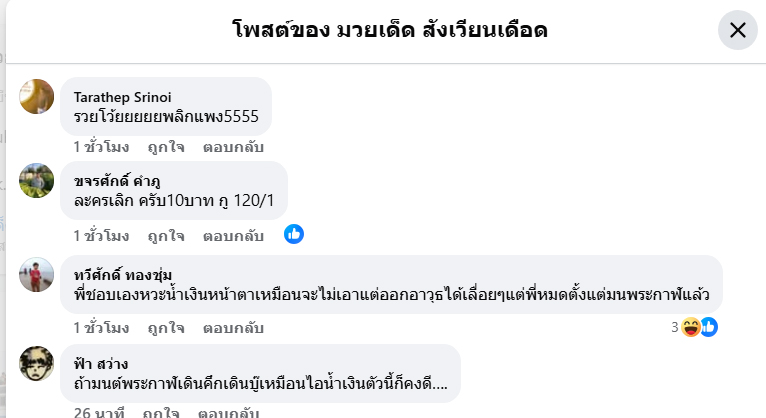Reply to Tarathep Srinoi's comment
This screenshot has height=418, width=766.
tap(233, 147)
